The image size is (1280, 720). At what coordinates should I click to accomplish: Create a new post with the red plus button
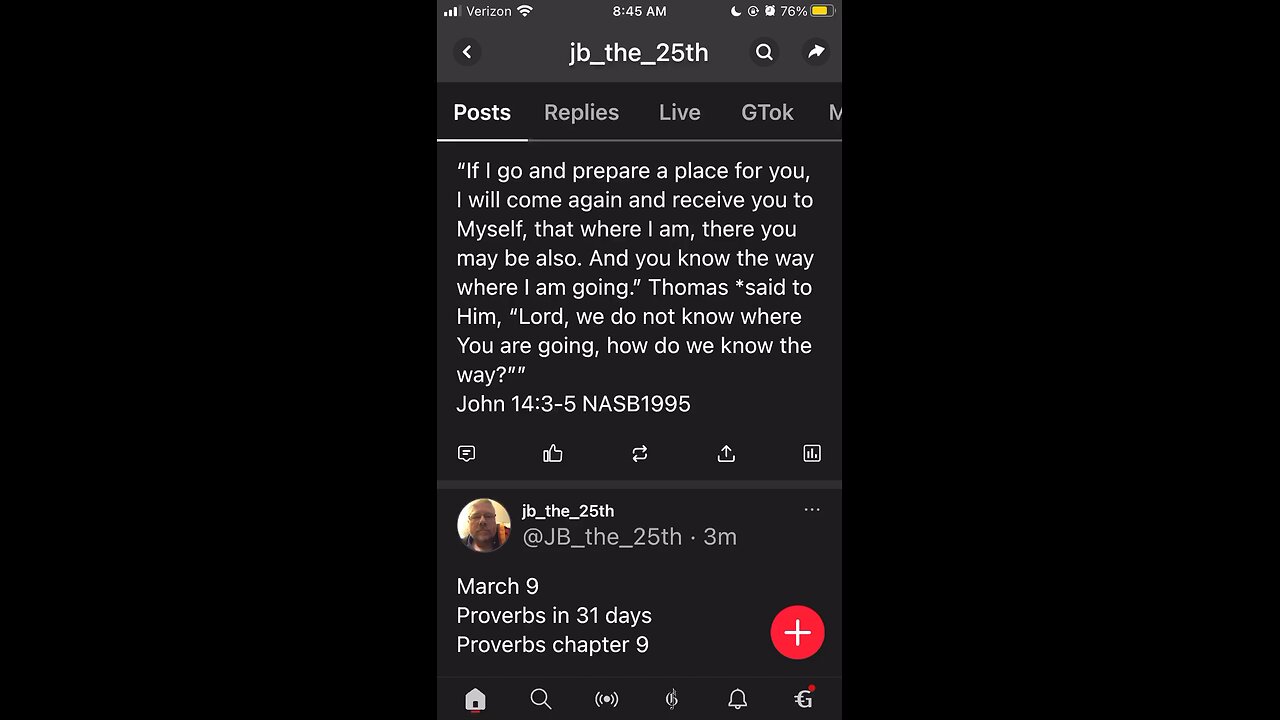click(x=797, y=633)
